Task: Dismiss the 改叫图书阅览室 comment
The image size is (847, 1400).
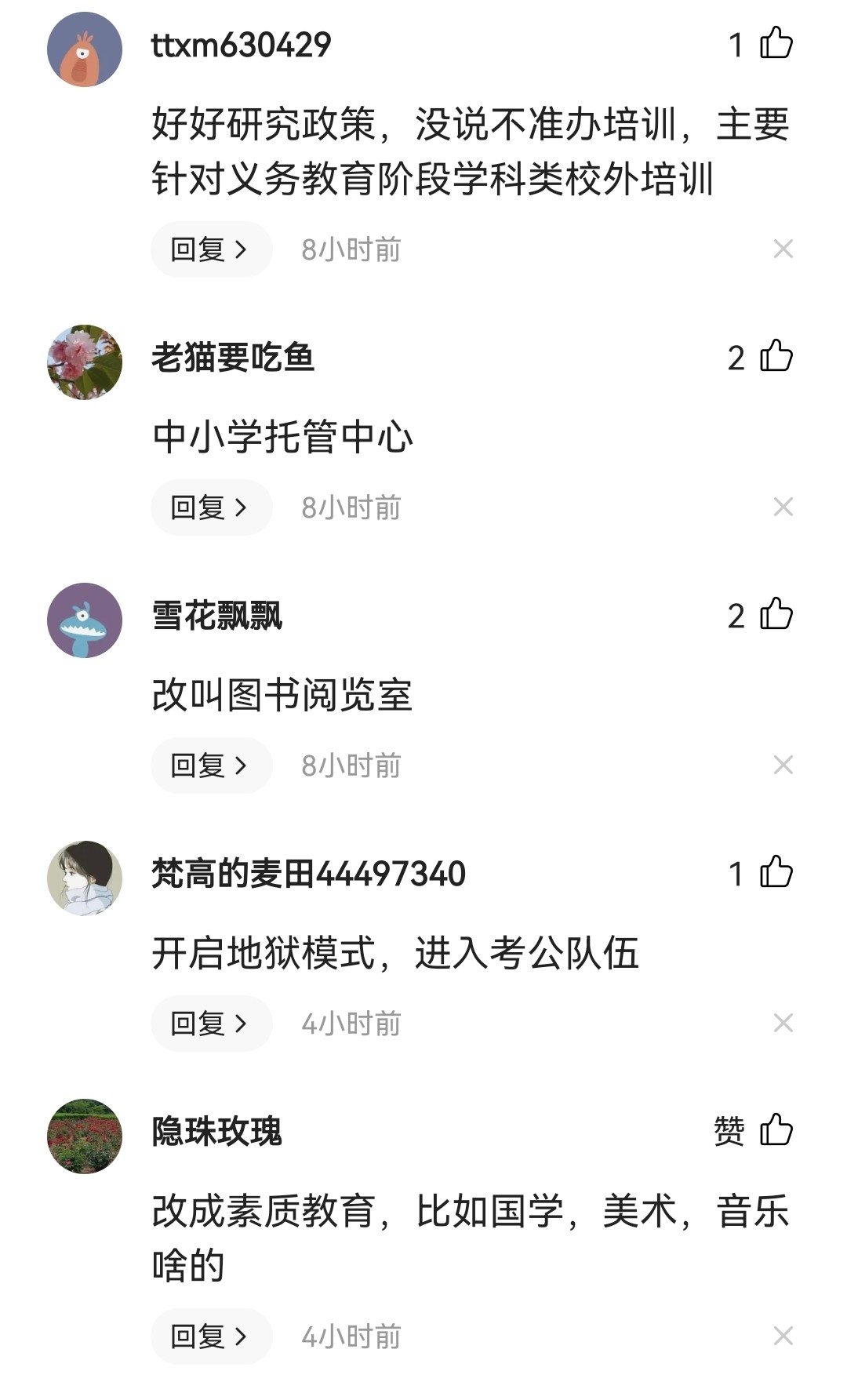Action: pos(783,765)
